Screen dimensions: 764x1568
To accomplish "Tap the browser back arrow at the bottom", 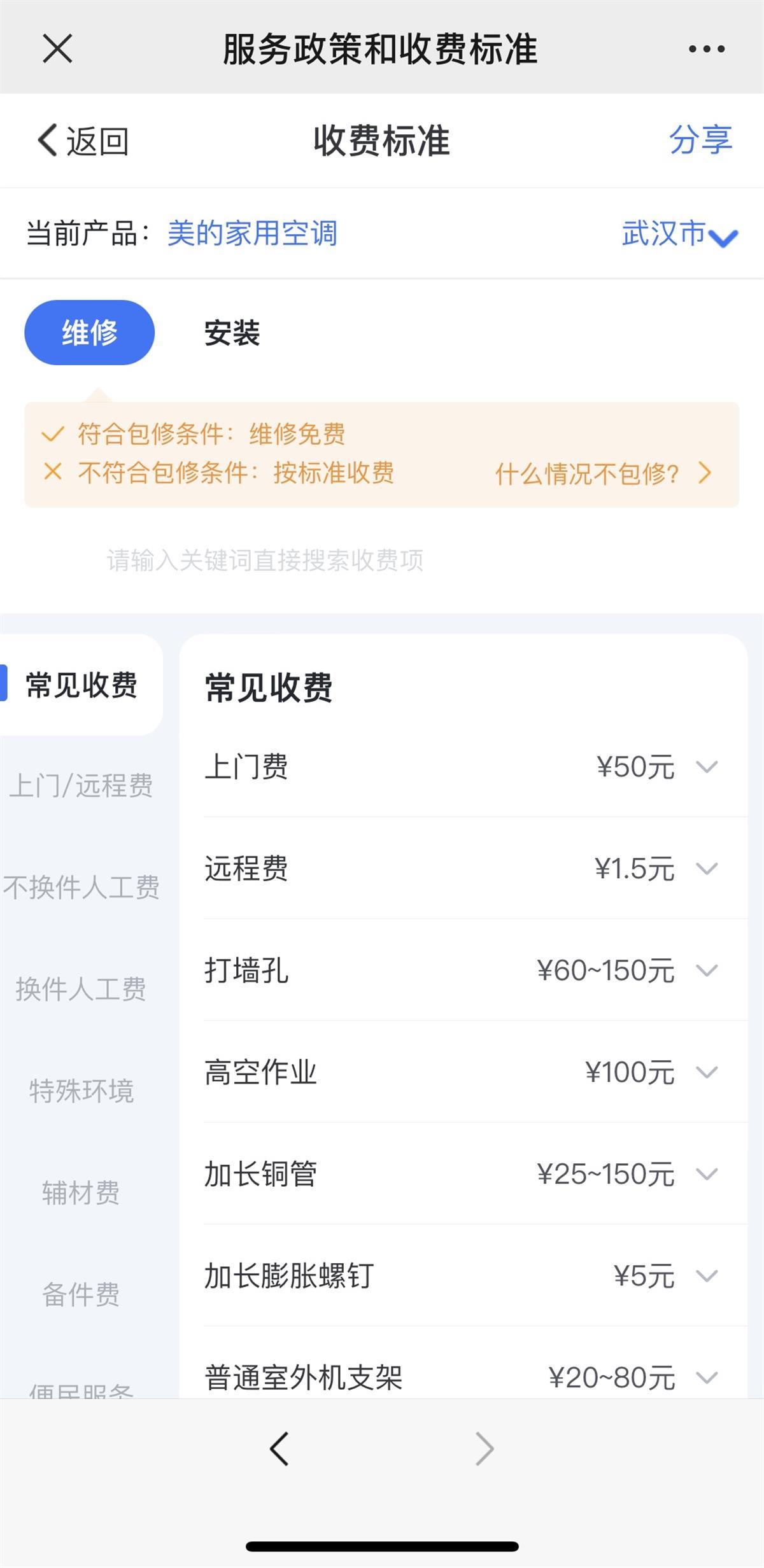I will tap(279, 1449).
